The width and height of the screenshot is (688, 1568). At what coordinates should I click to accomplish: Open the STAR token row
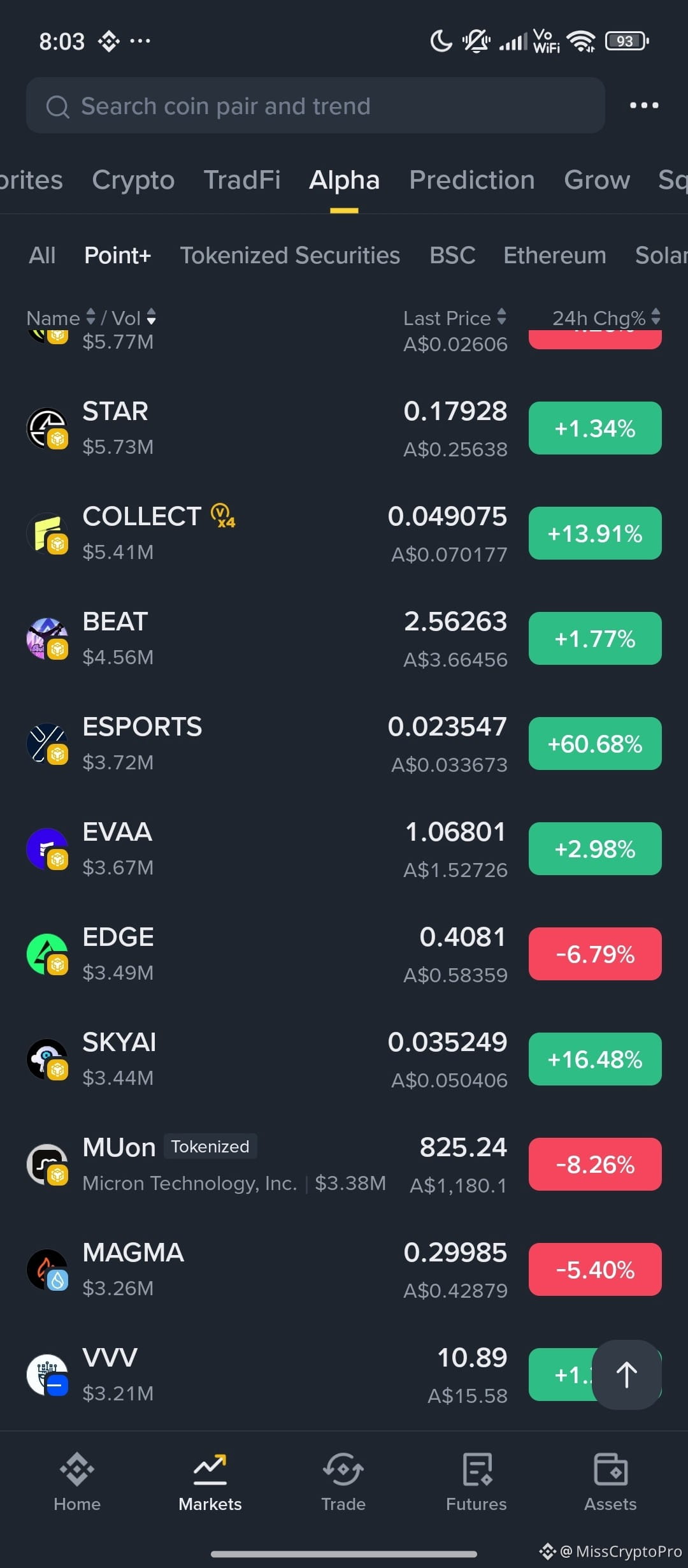tap(344, 428)
